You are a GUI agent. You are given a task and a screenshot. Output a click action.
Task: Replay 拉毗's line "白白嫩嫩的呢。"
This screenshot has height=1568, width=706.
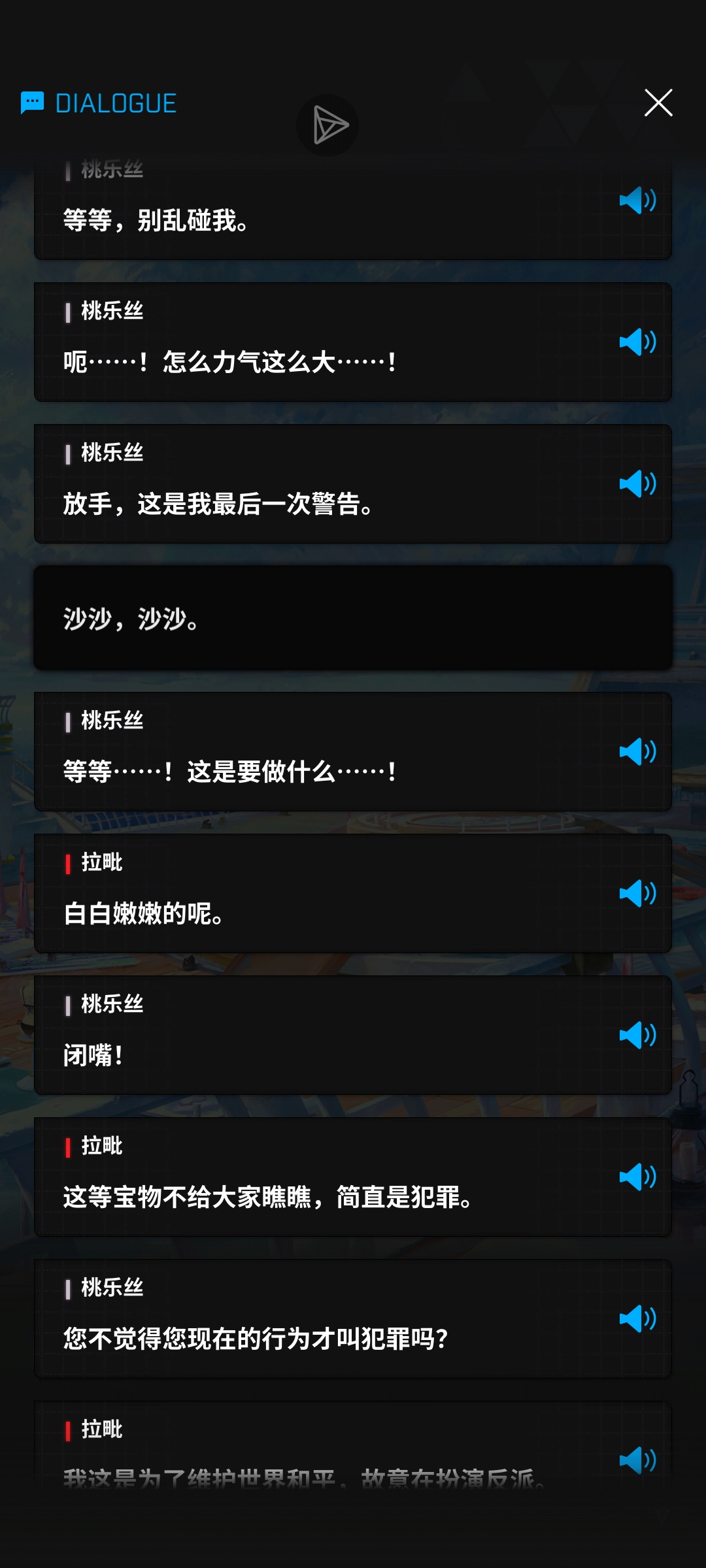637,893
